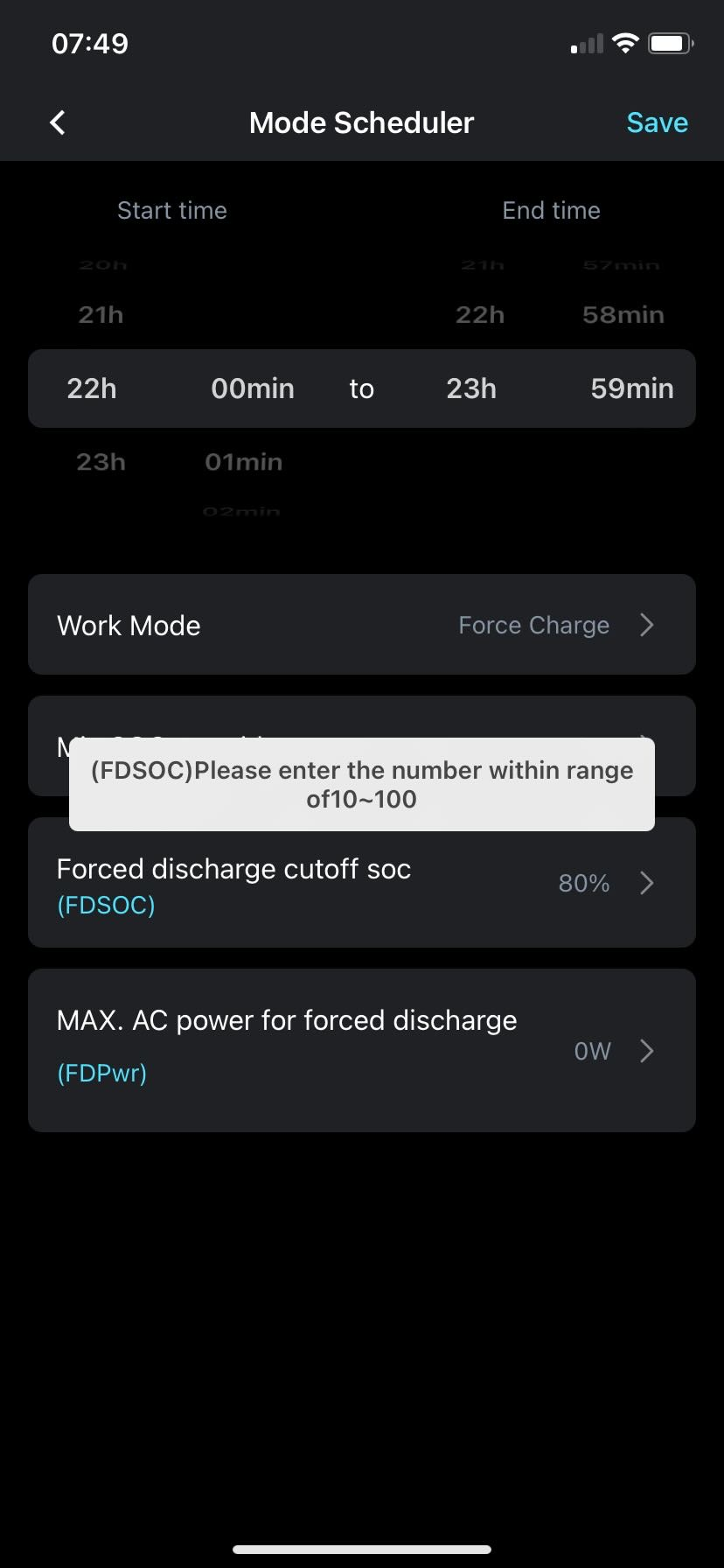Go back from Mode Scheduler
This screenshot has height=1568, width=724.
tap(58, 122)
